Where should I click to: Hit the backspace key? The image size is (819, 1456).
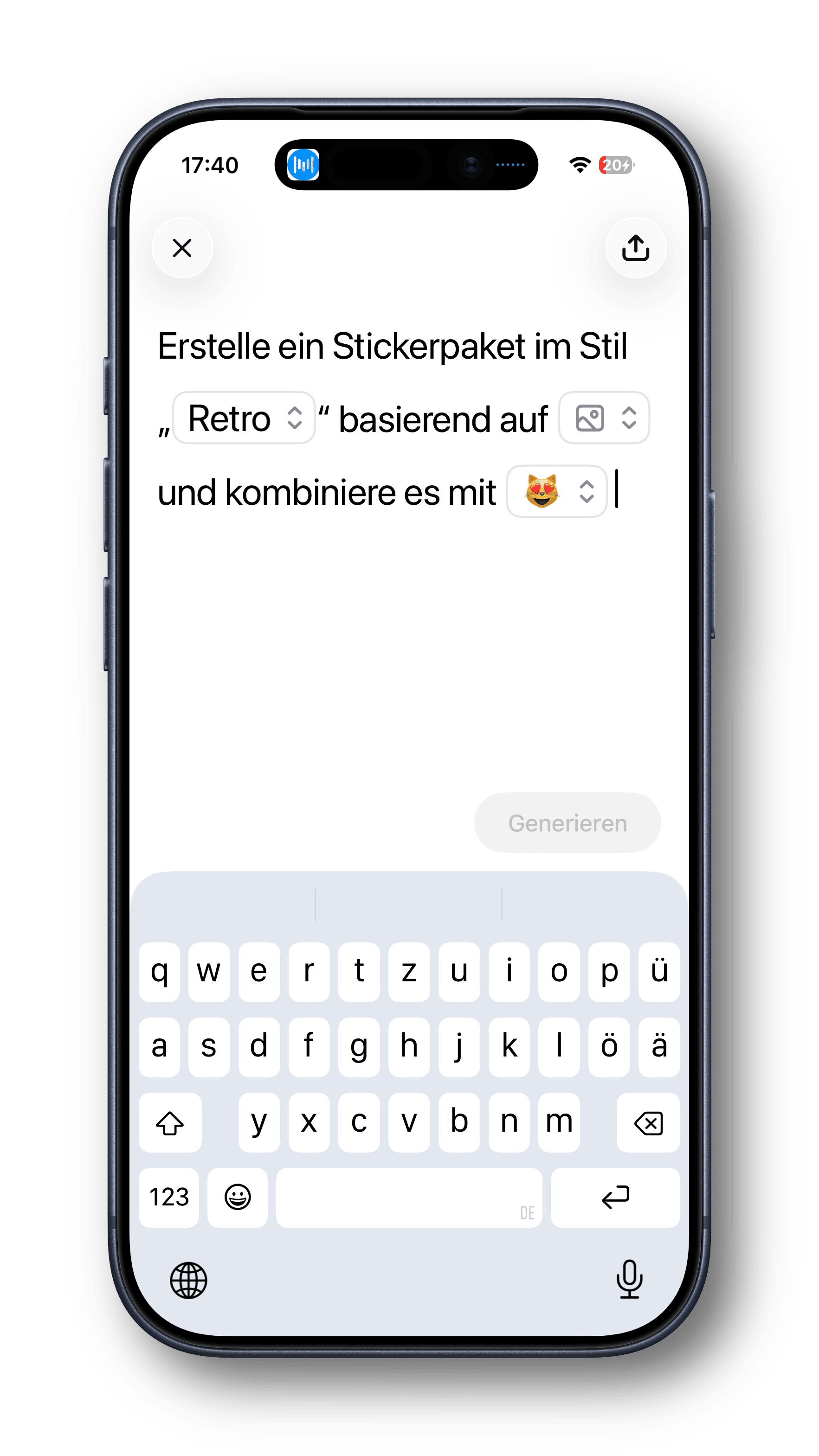tap(648, 1122)
